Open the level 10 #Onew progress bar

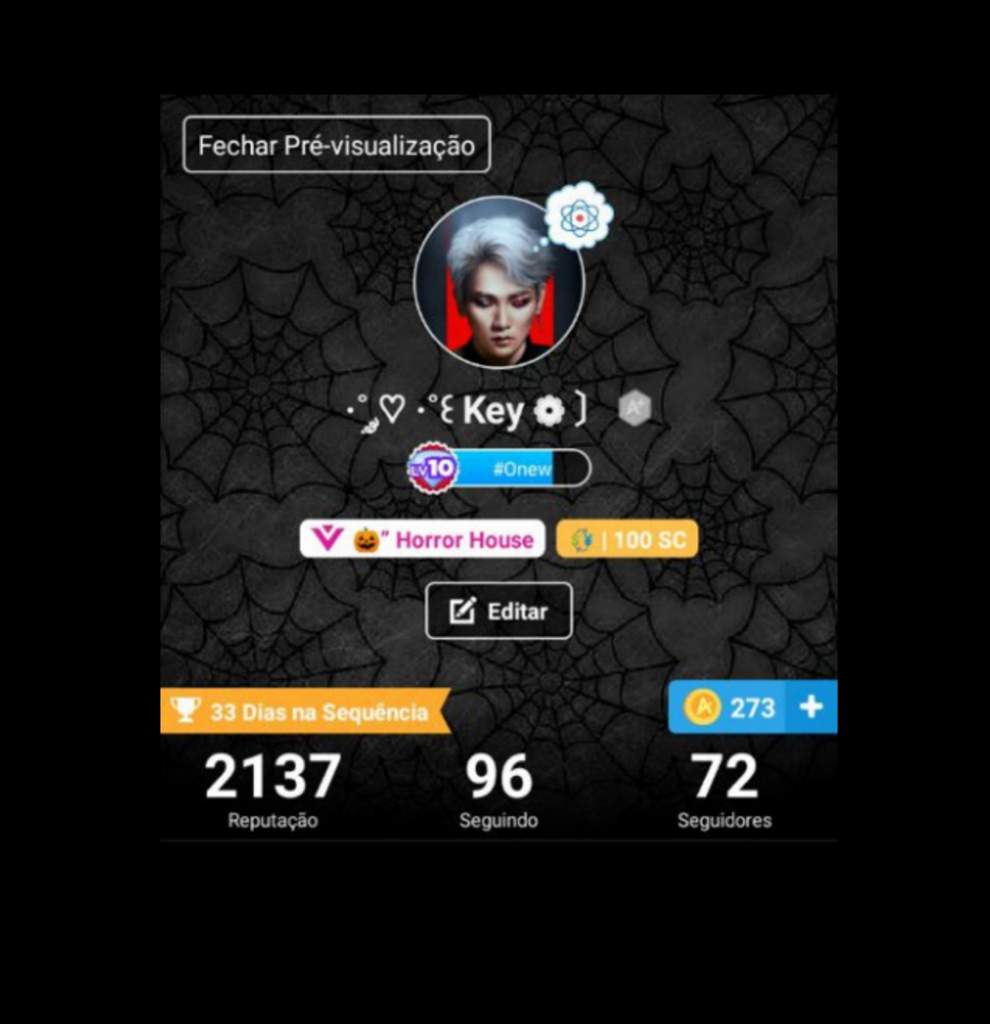[500, 469]
